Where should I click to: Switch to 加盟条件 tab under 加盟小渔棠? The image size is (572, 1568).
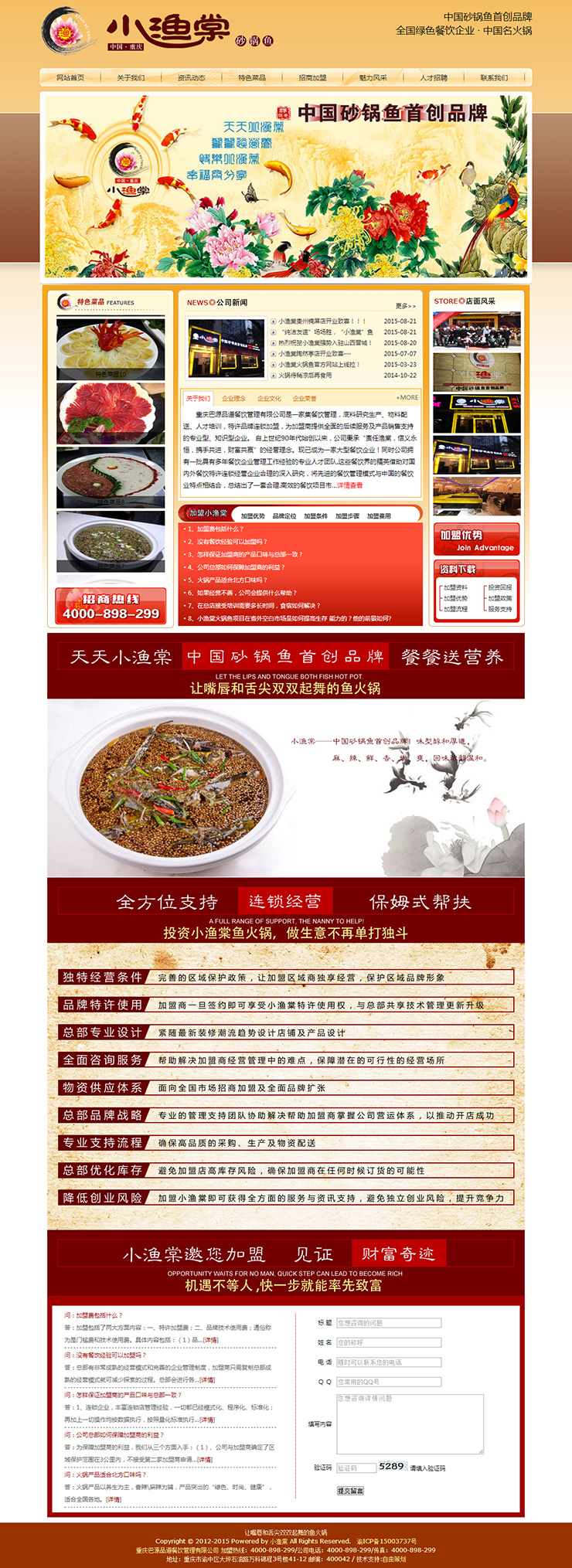[x=315, y=515]
